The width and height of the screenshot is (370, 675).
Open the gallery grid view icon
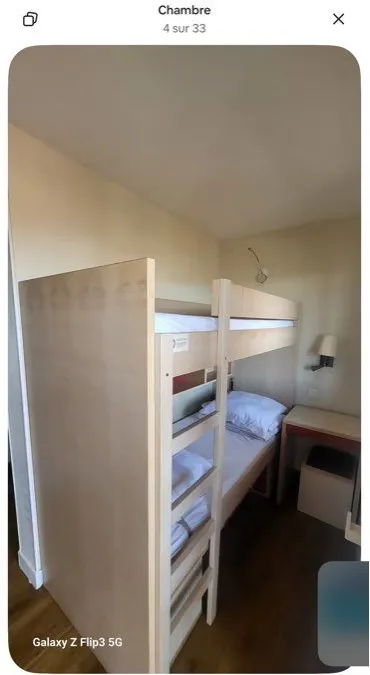coord(30,19)
